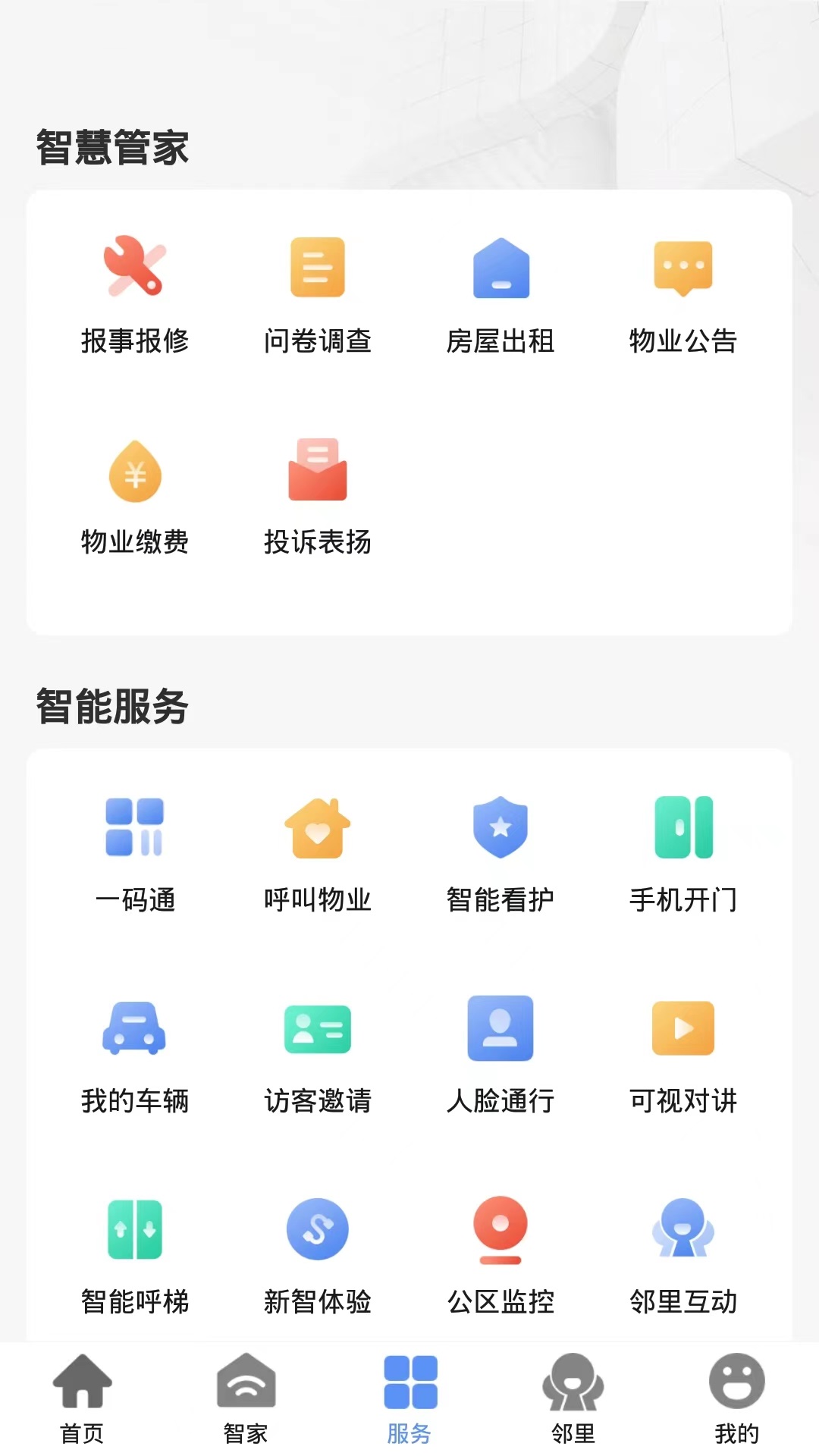Image resolution: width=819 pixels, height=1456 pixels.
Task: Open 公区监控 public area monitoring
Action: pos(500,1255)
